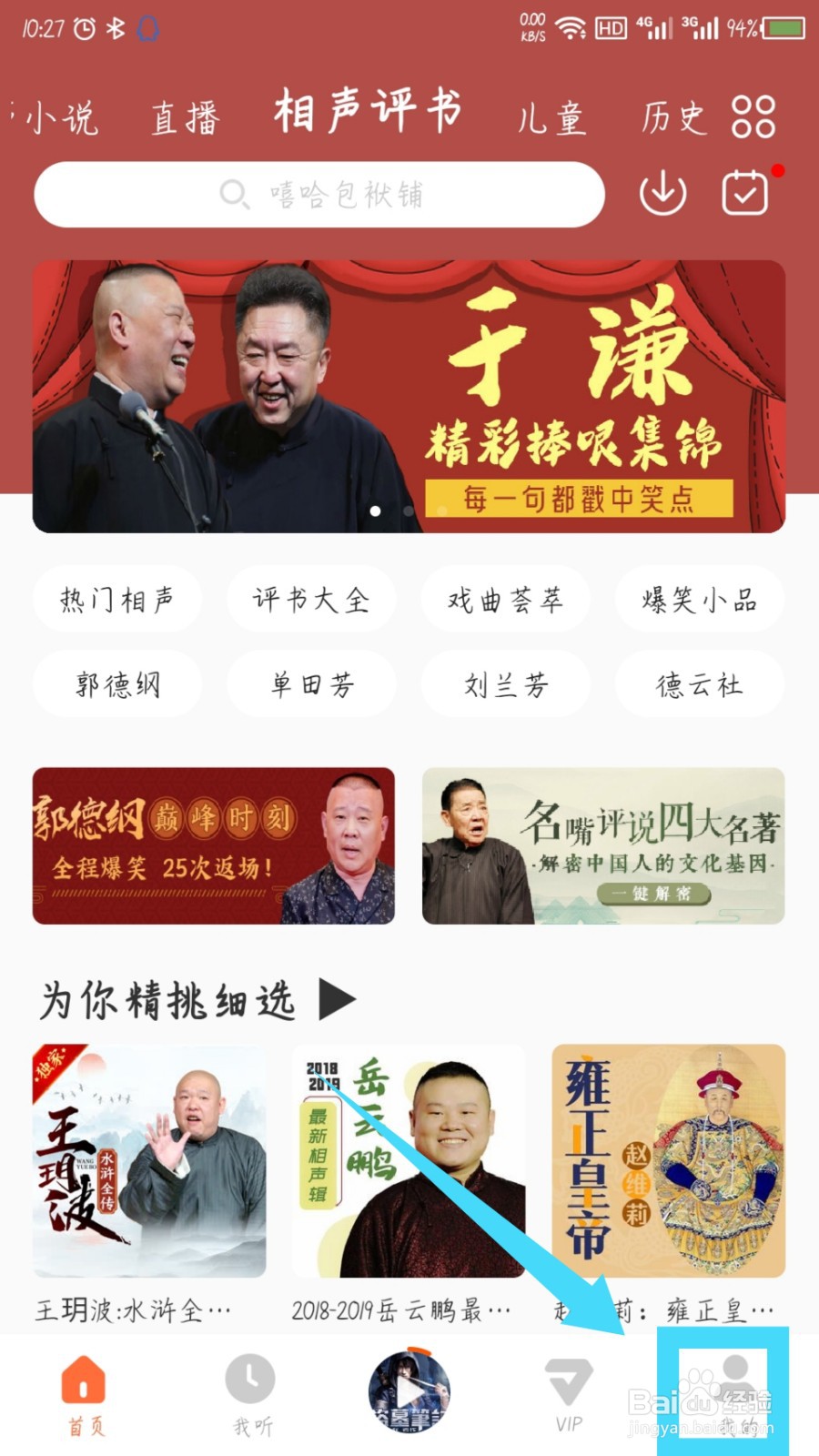Select the 评书大全 chip
This screenshot has height=1456, width=819.
coord(311,600)
